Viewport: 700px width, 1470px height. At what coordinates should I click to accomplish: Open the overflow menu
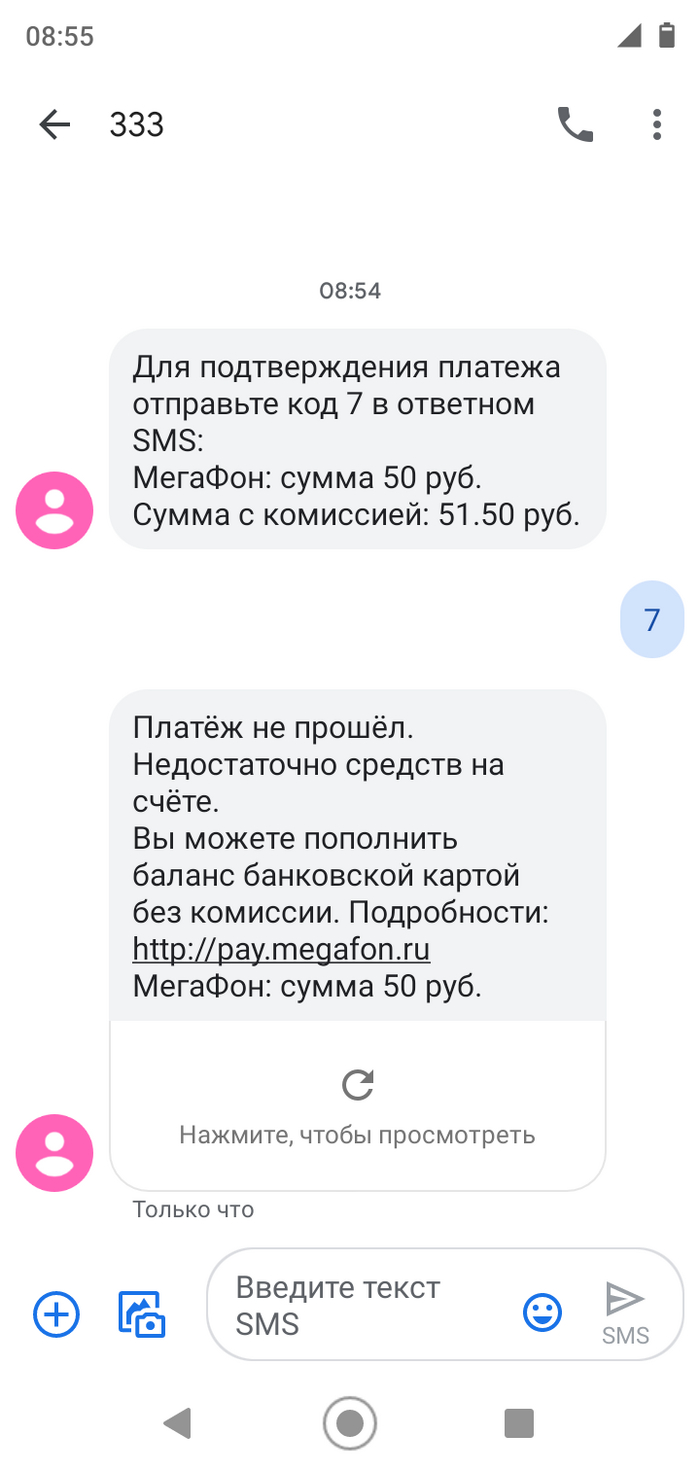coord(656,125)
